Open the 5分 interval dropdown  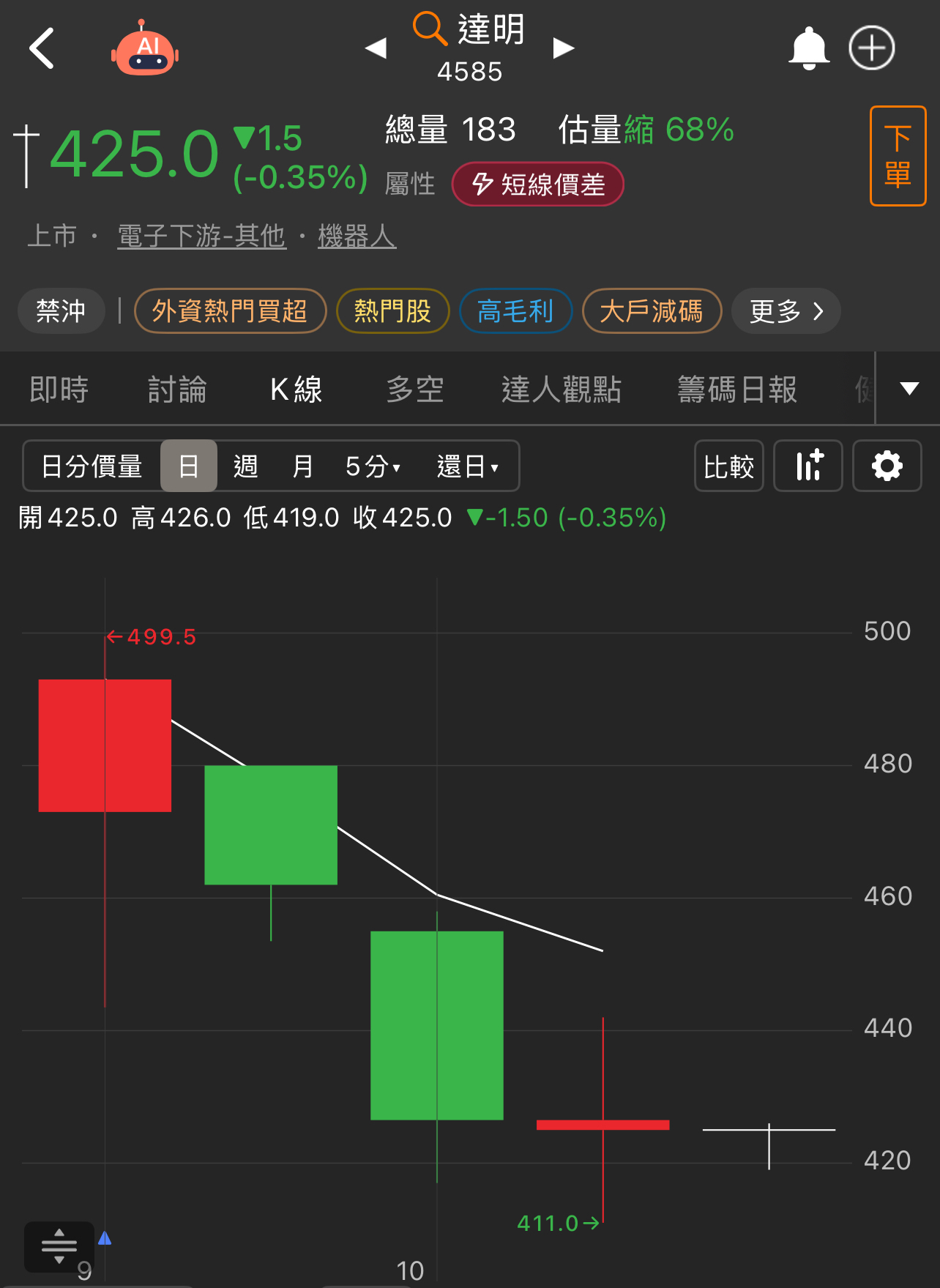coord(373,466)
